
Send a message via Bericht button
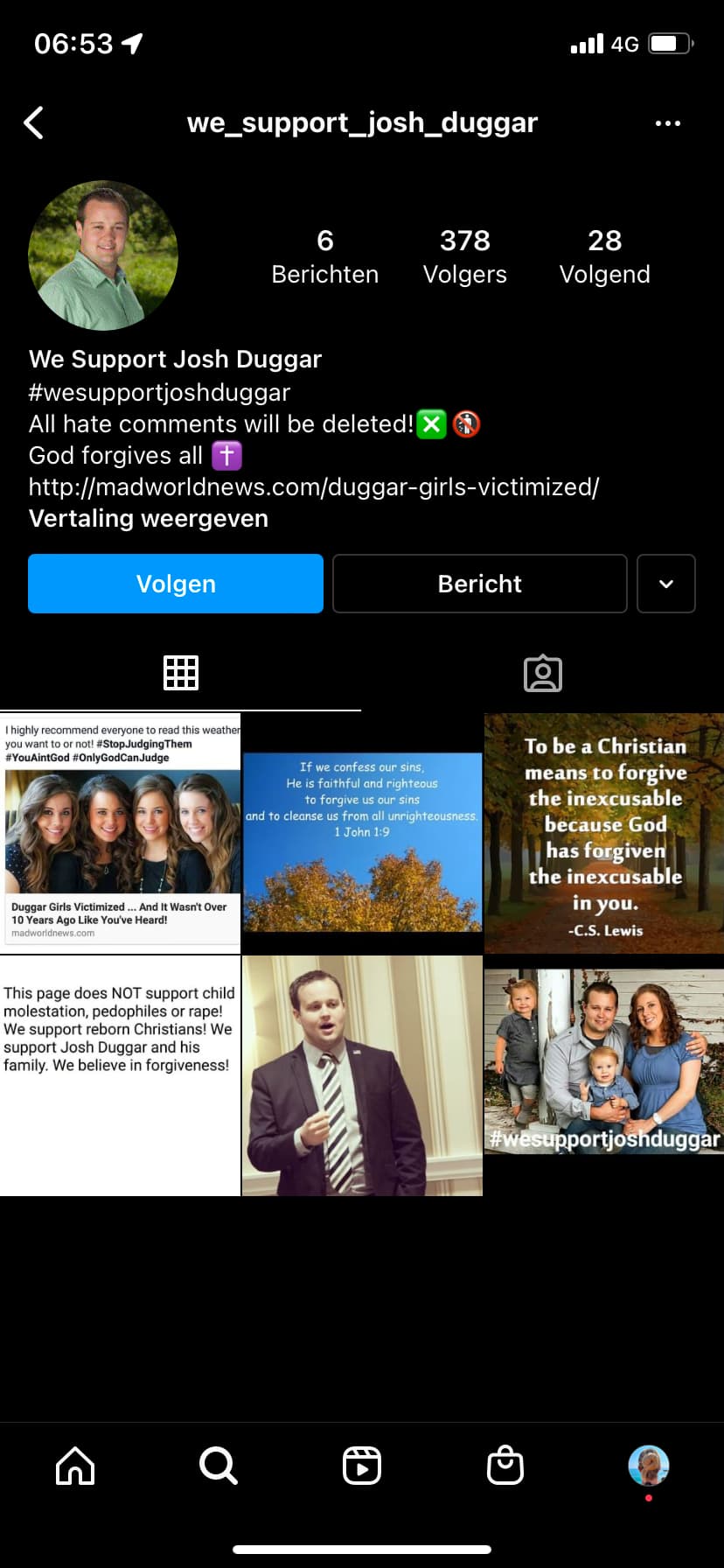coord(480,584)
